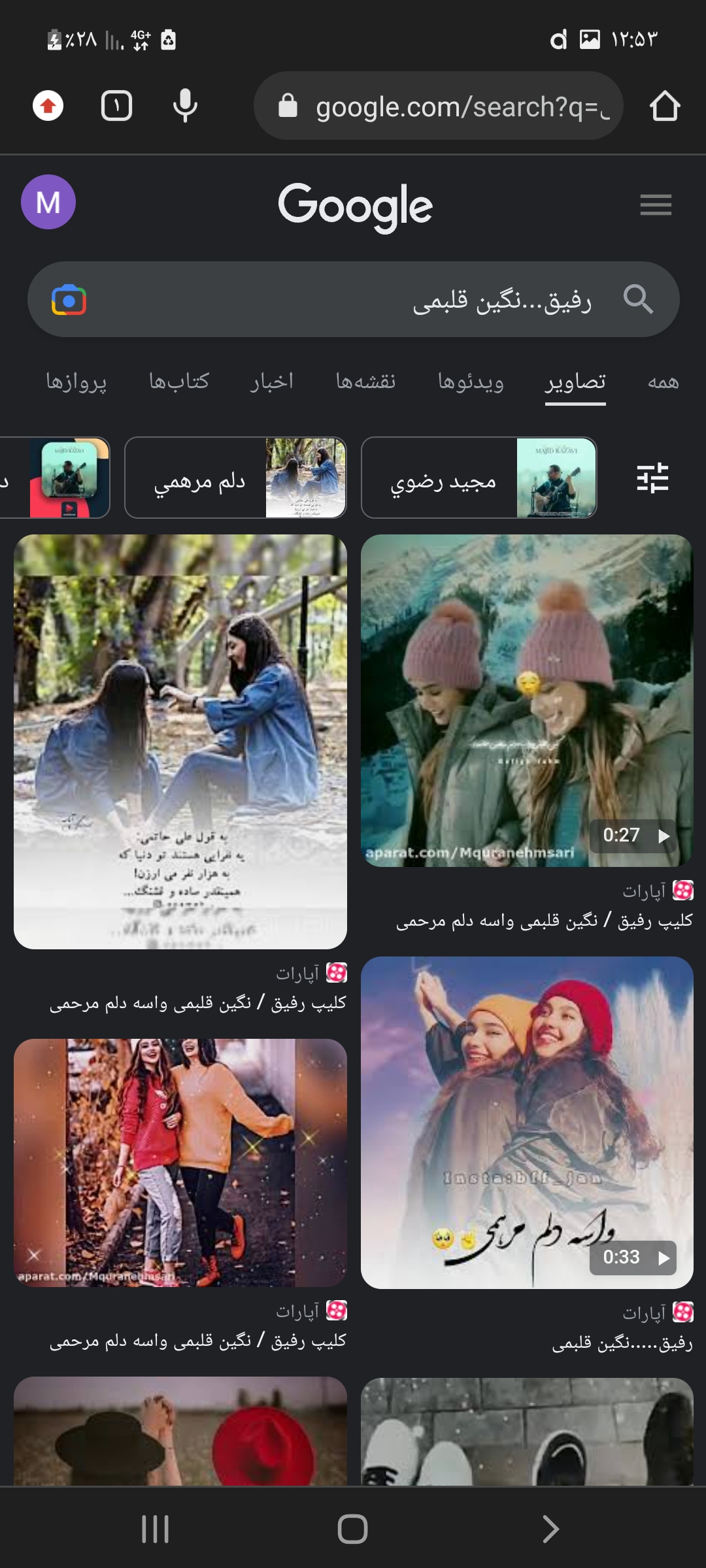
Task: Search with Google Lens camera
Action: pyautogui.click(x=69, y=300)
